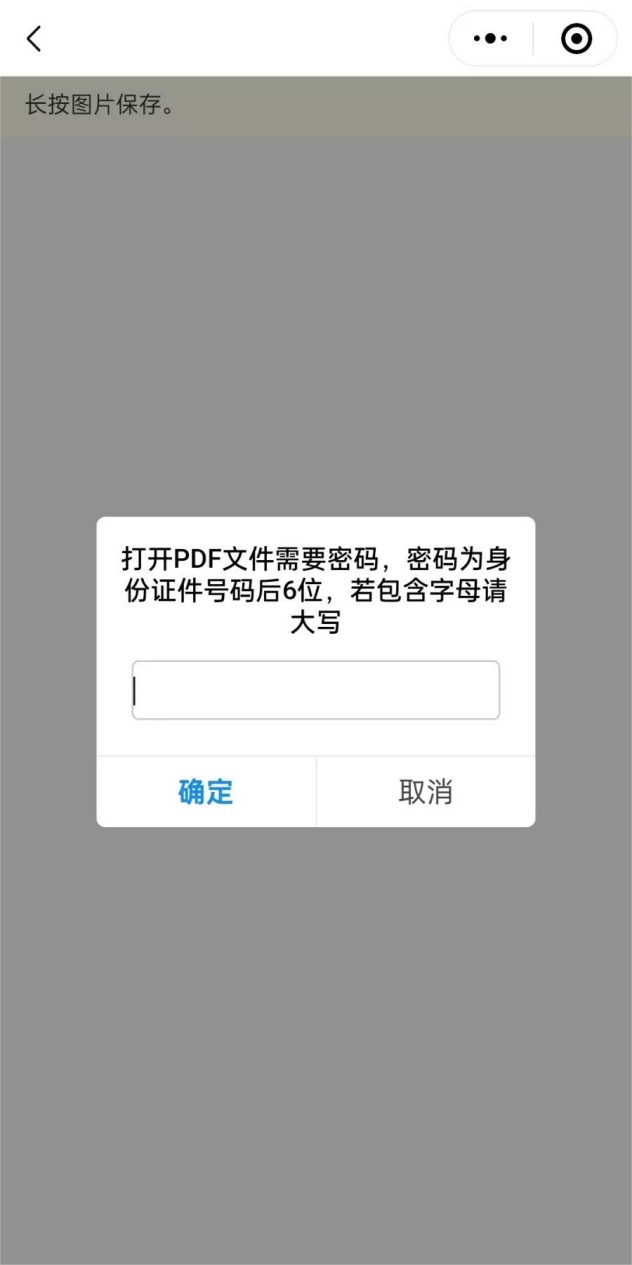Open the mini program three-dot menu
Viewport: 632px width, 1265px height.
click(491, 39)
